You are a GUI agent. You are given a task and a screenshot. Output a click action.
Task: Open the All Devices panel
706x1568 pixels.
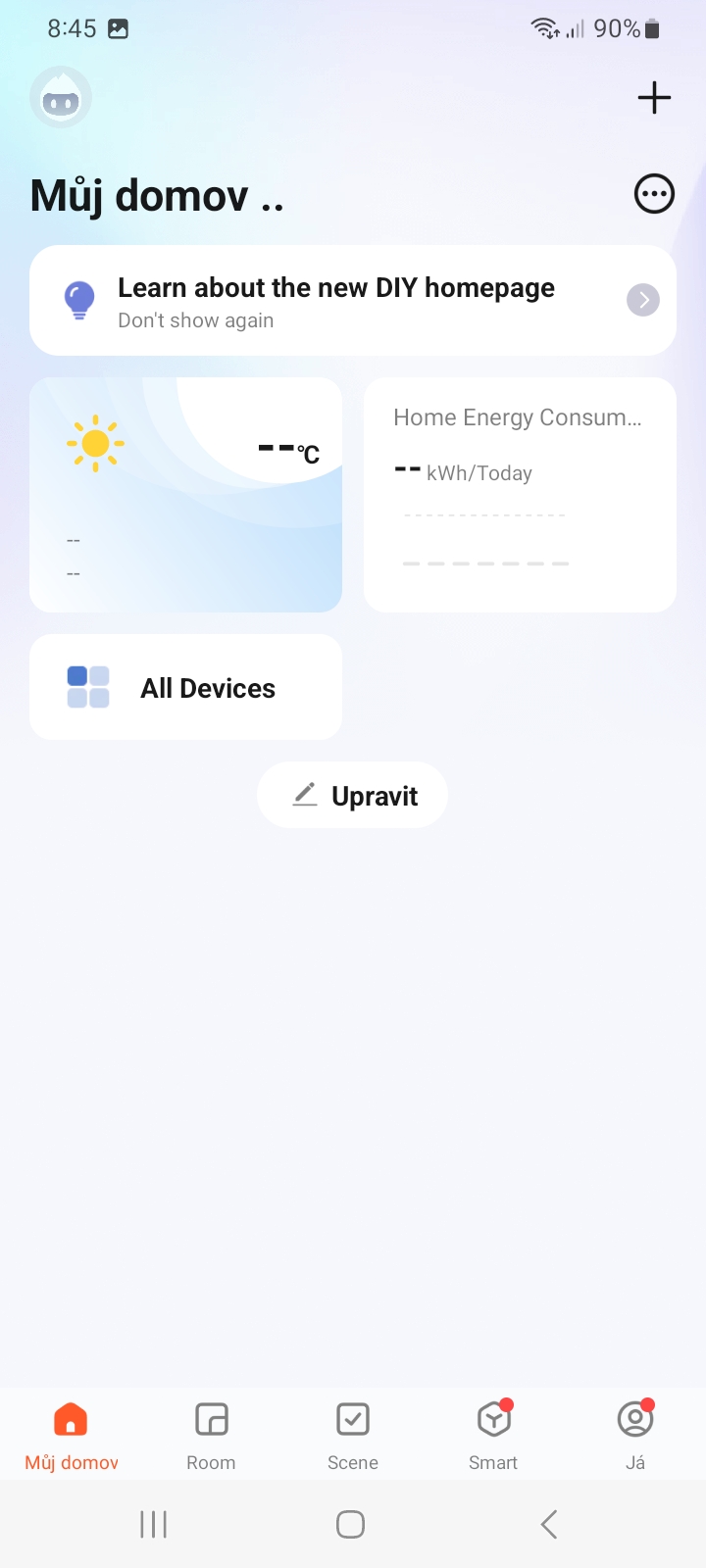tap(185, 686)
